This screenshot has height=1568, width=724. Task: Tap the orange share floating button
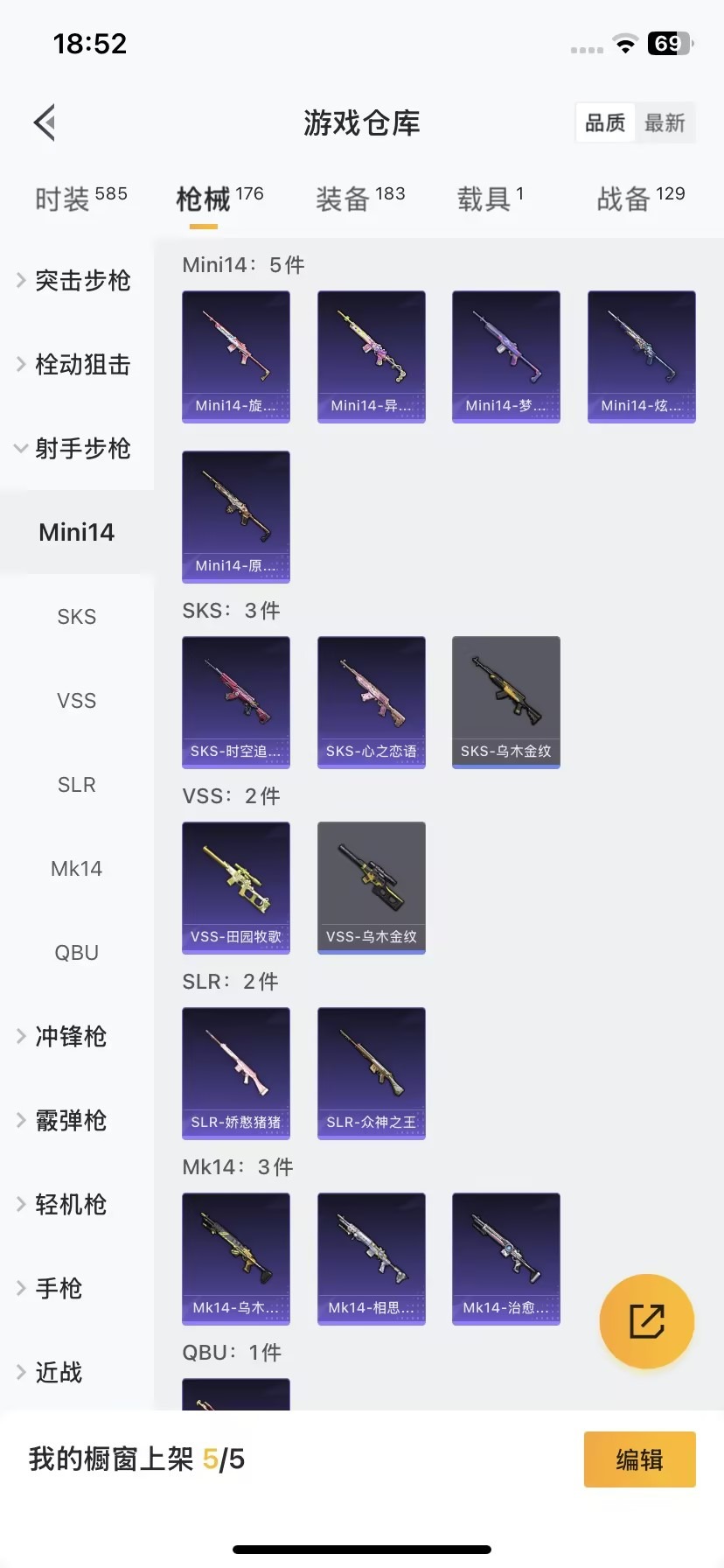tap(647, 1320)
